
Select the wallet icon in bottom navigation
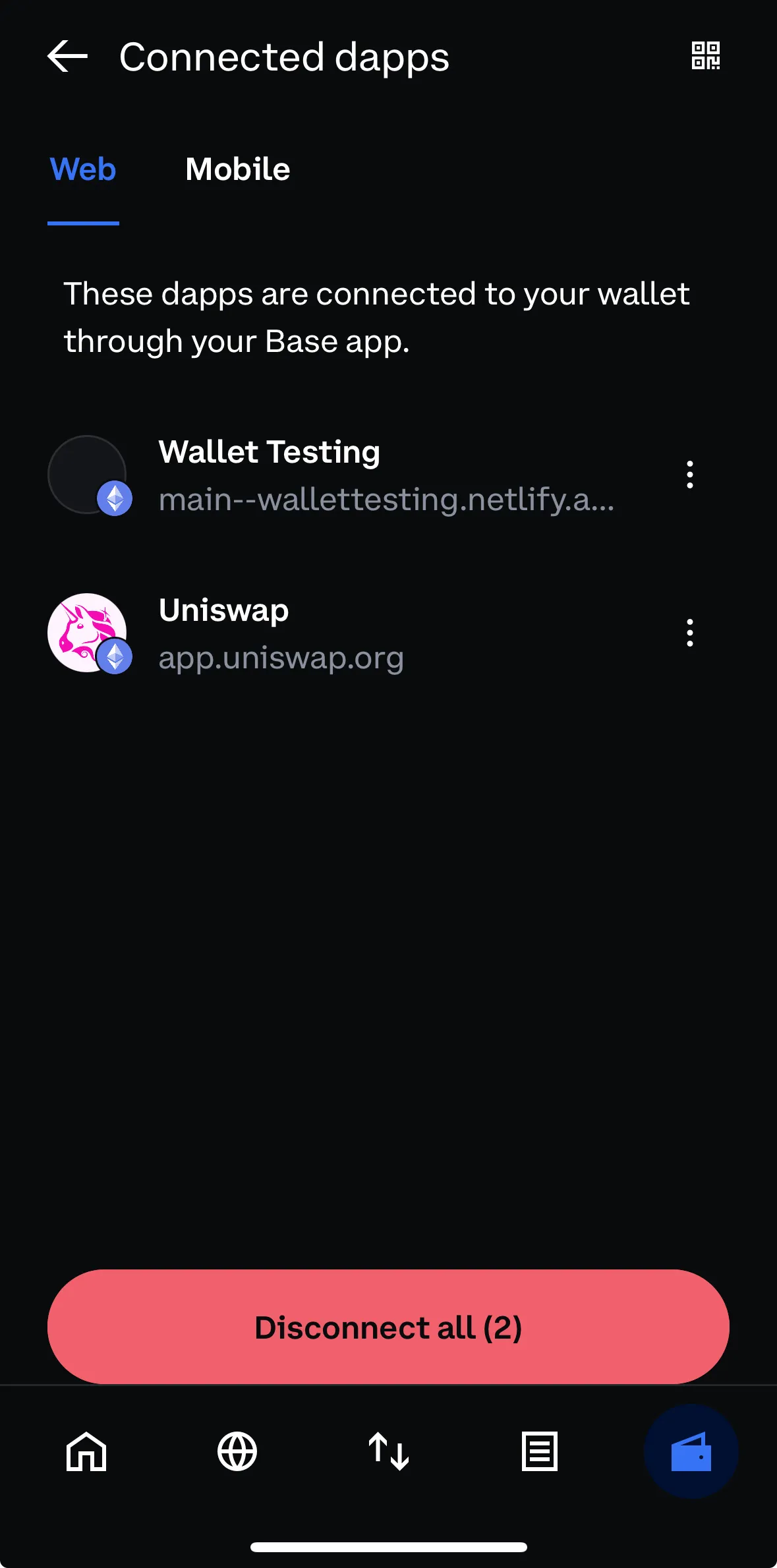point(690,1451)
